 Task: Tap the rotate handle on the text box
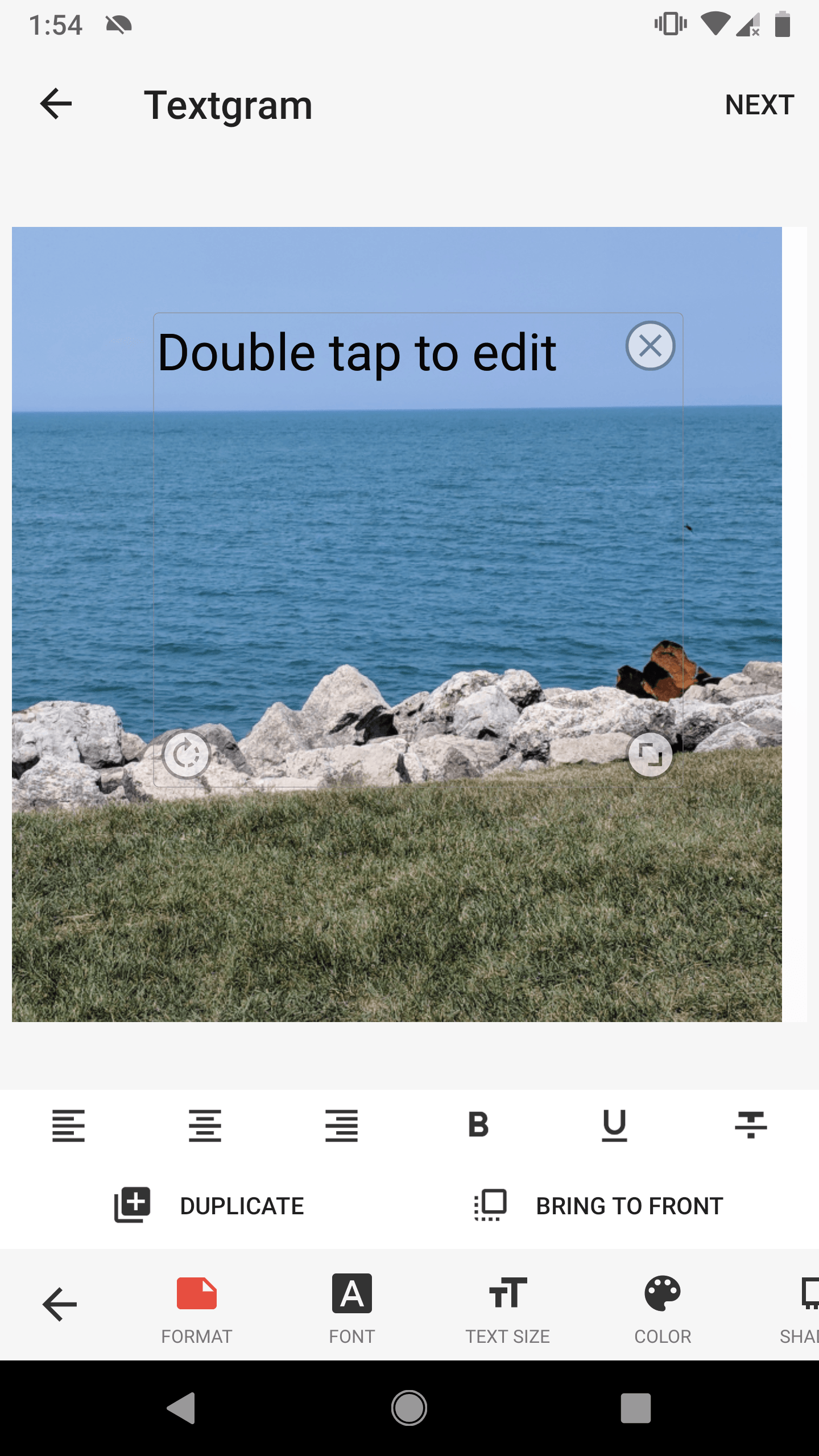pyautogui.click(x=186, y=755)
